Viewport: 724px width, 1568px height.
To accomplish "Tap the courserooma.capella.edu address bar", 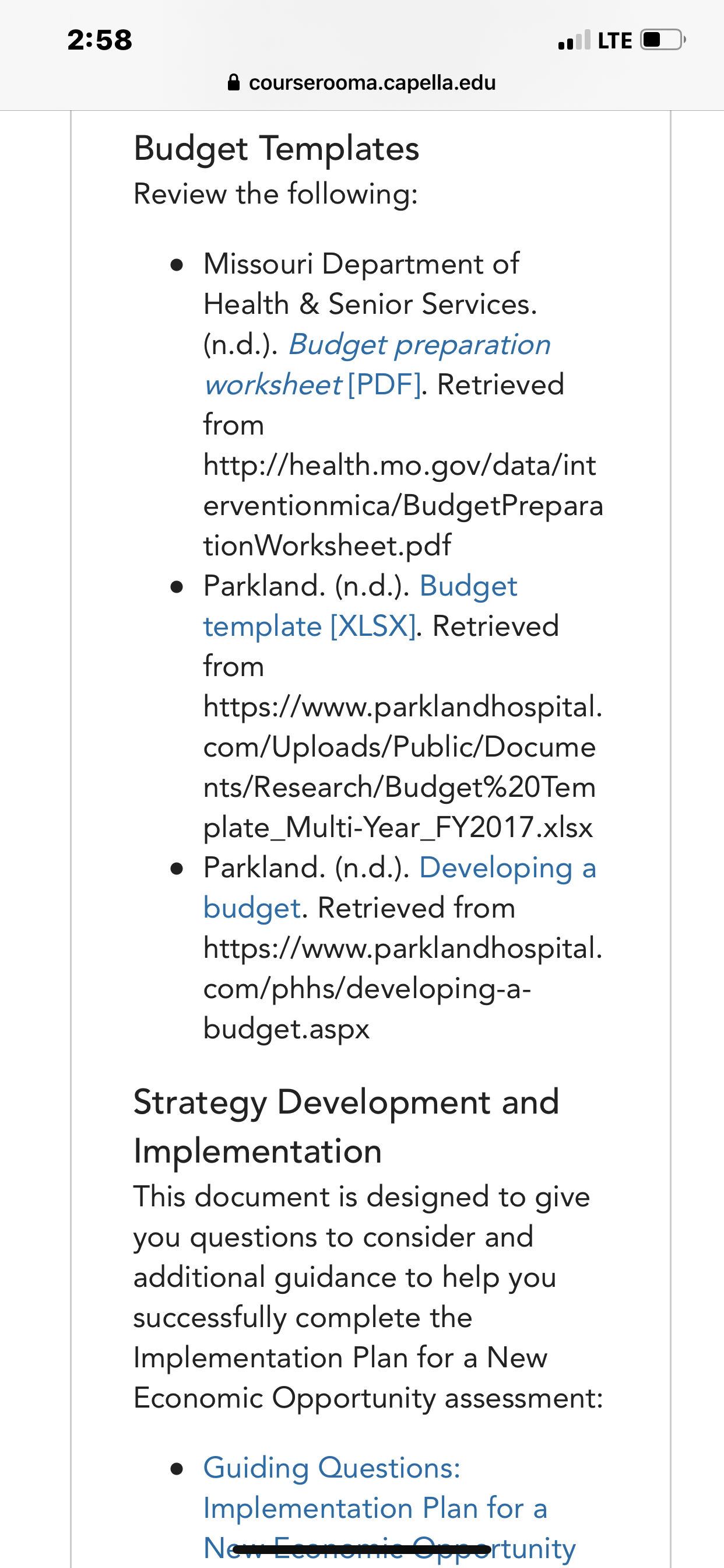I will [361, 82].
